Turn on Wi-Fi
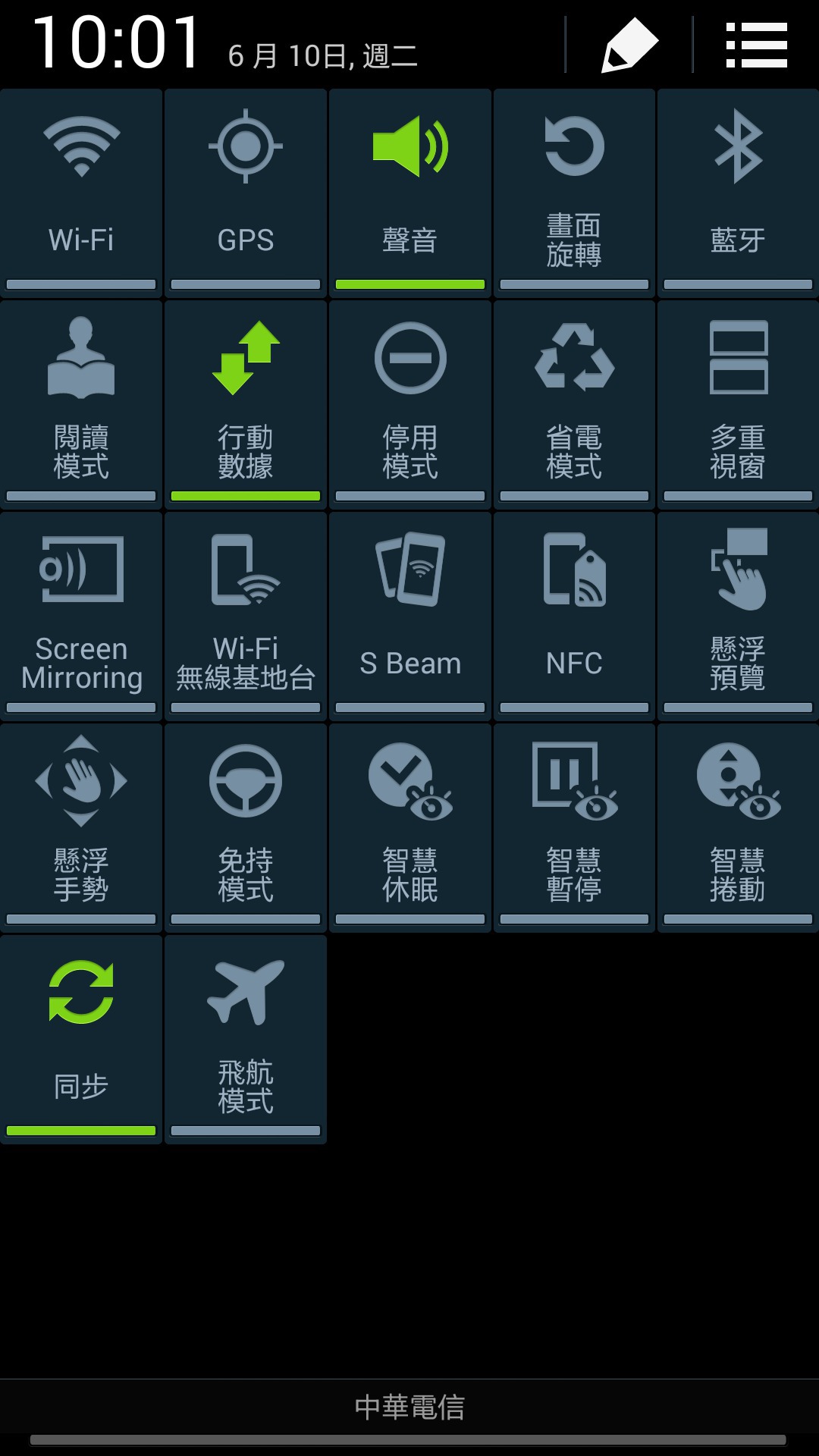The width and height of the screenshot is (819, 1456). (81, 193)
